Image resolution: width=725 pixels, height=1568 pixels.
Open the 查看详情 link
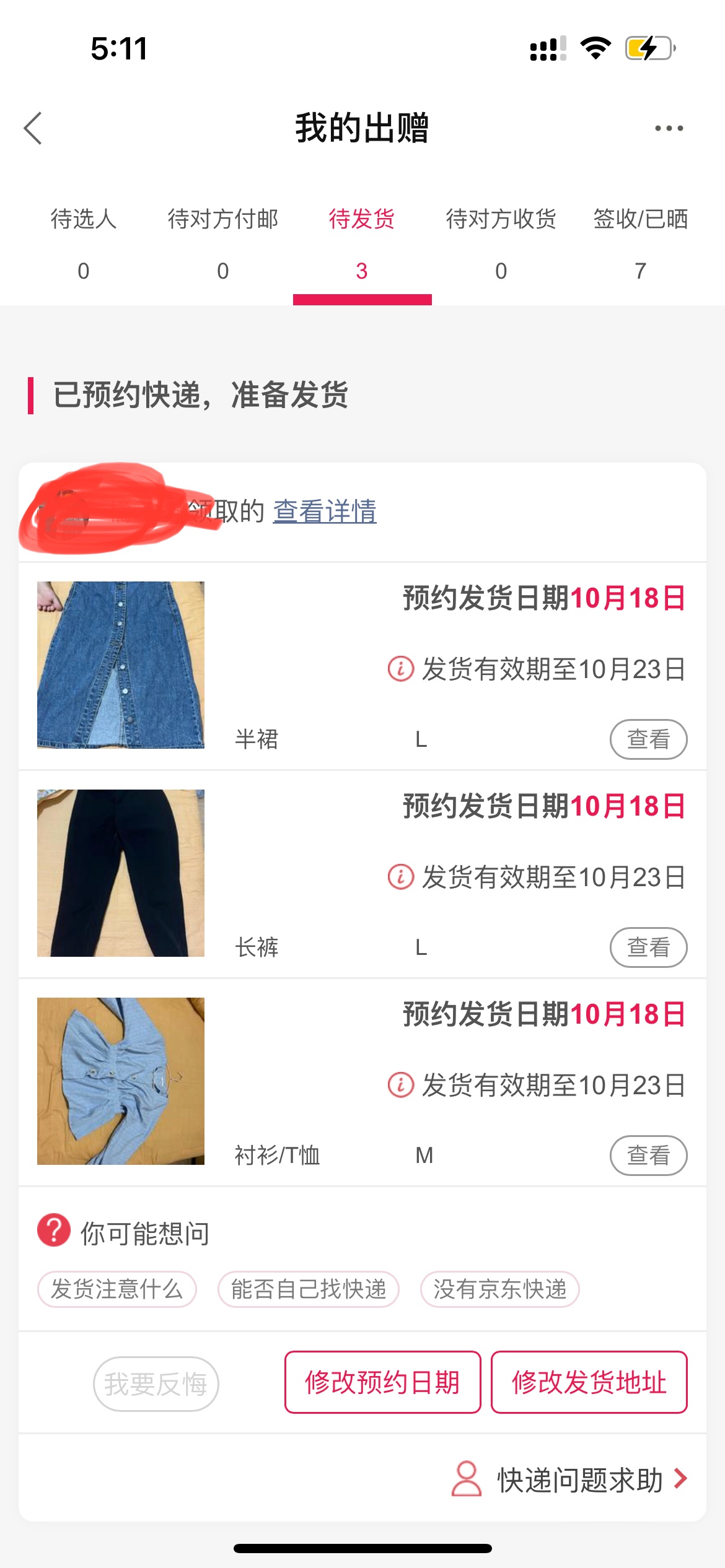click(x=325, y=512)
